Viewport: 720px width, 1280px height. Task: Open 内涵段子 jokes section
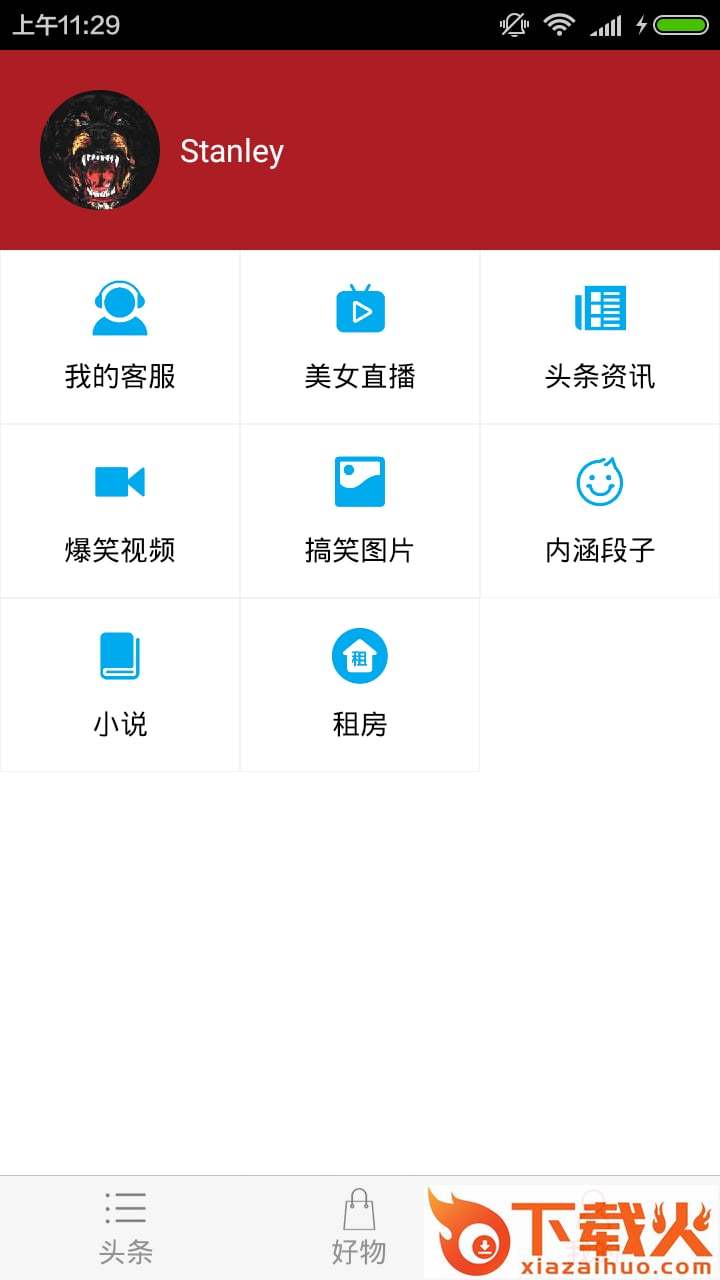click(x=600, y=511)
